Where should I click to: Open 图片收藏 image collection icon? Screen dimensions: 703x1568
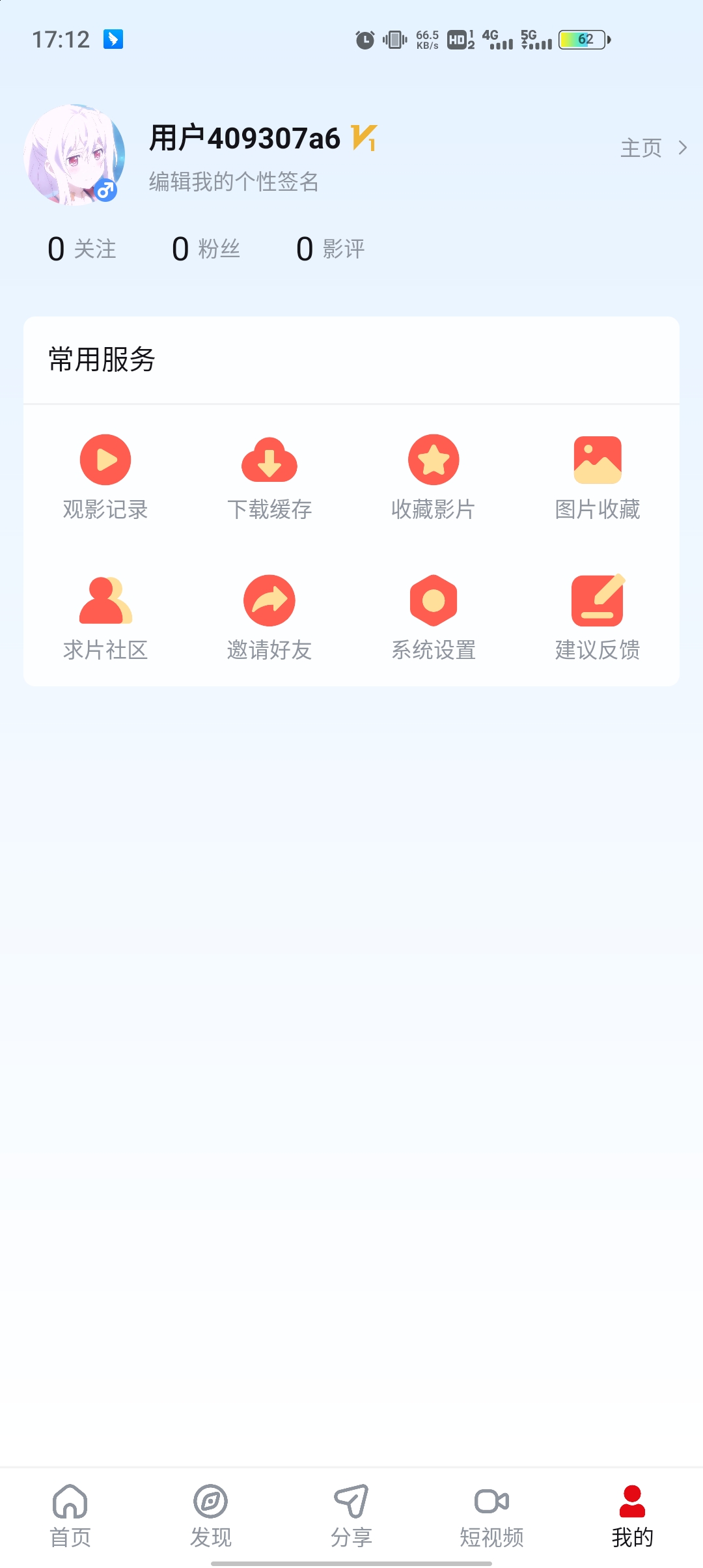[598, 460]
